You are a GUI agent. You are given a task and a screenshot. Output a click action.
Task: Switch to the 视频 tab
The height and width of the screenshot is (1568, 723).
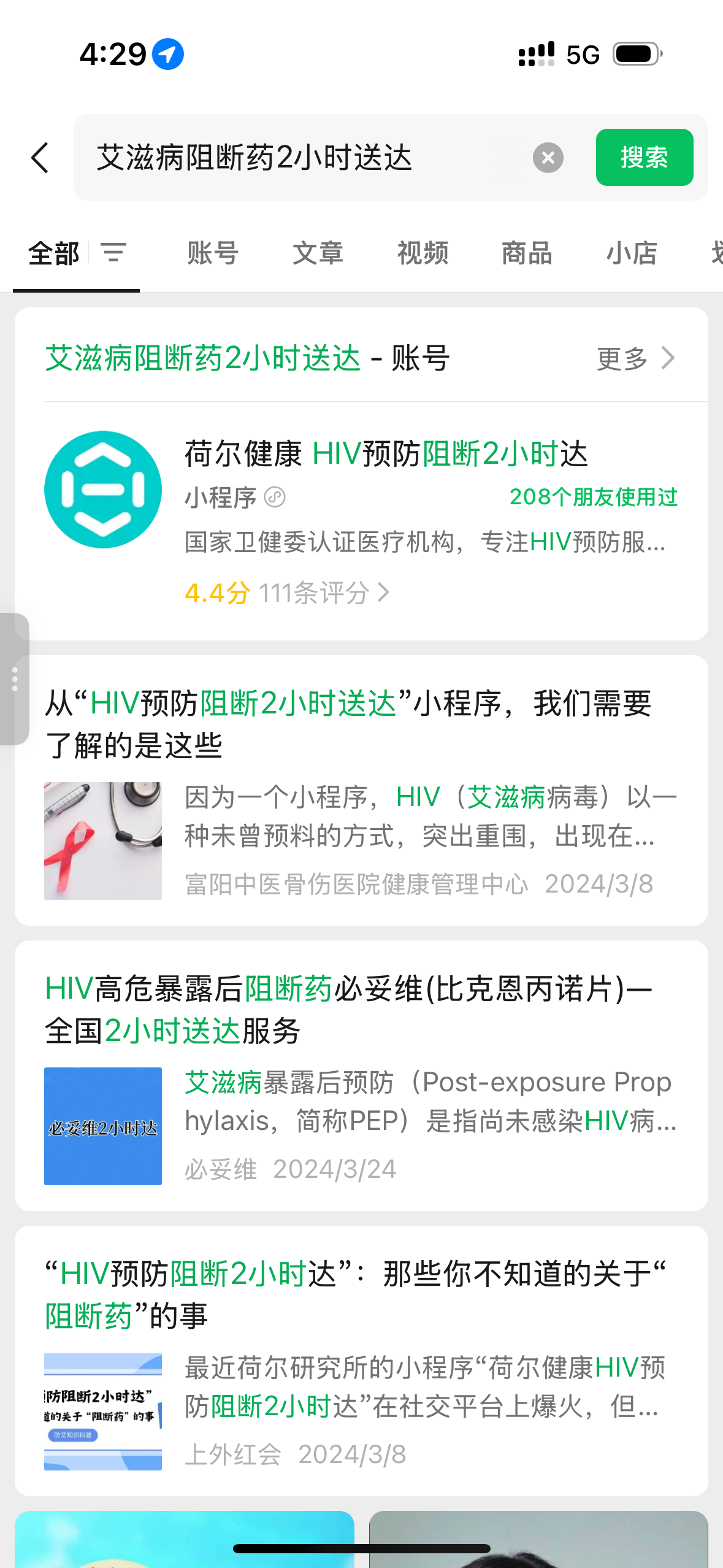point(423,253)
